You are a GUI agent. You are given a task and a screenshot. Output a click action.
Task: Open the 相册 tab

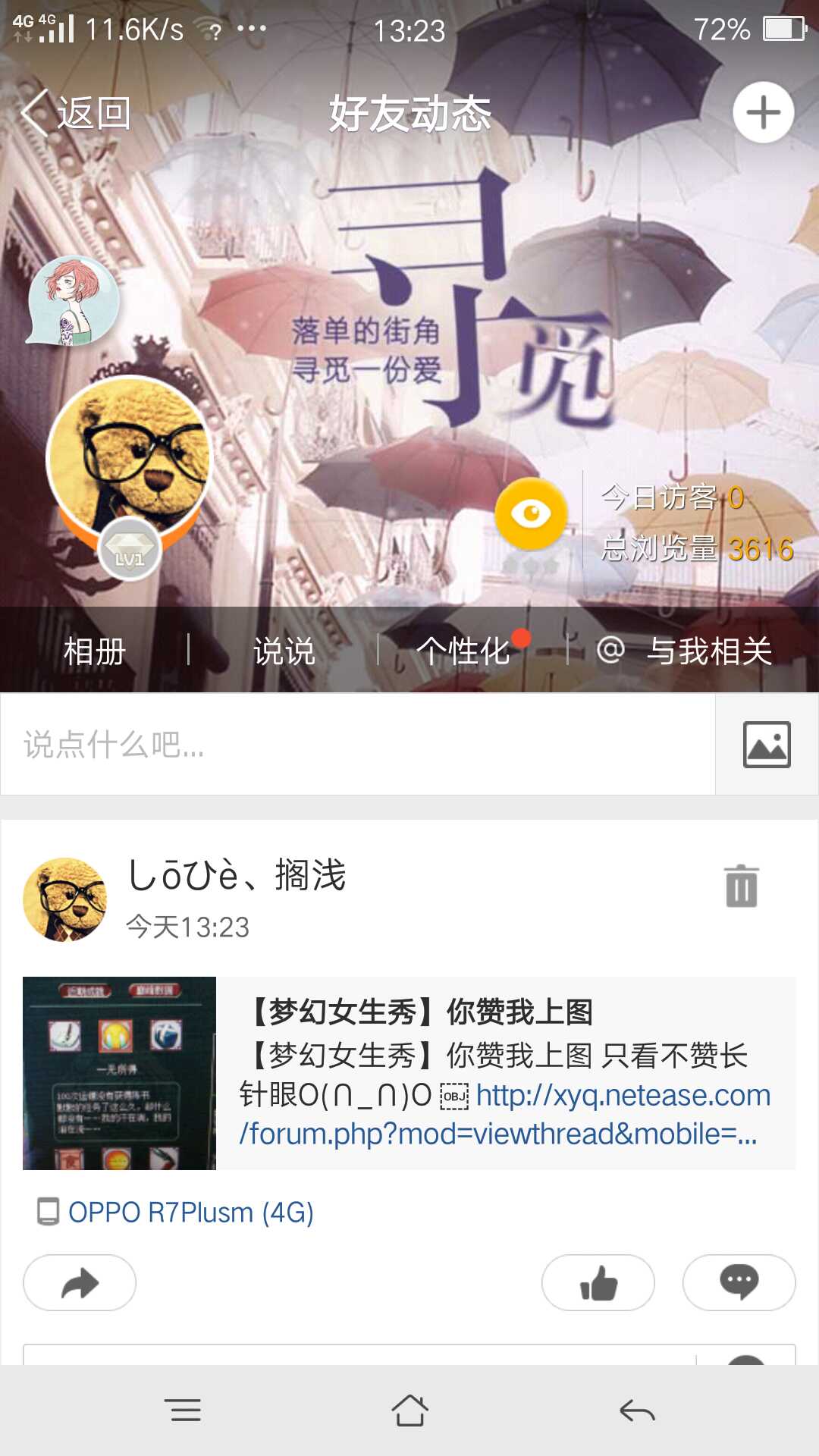click(x=94, y=651)
